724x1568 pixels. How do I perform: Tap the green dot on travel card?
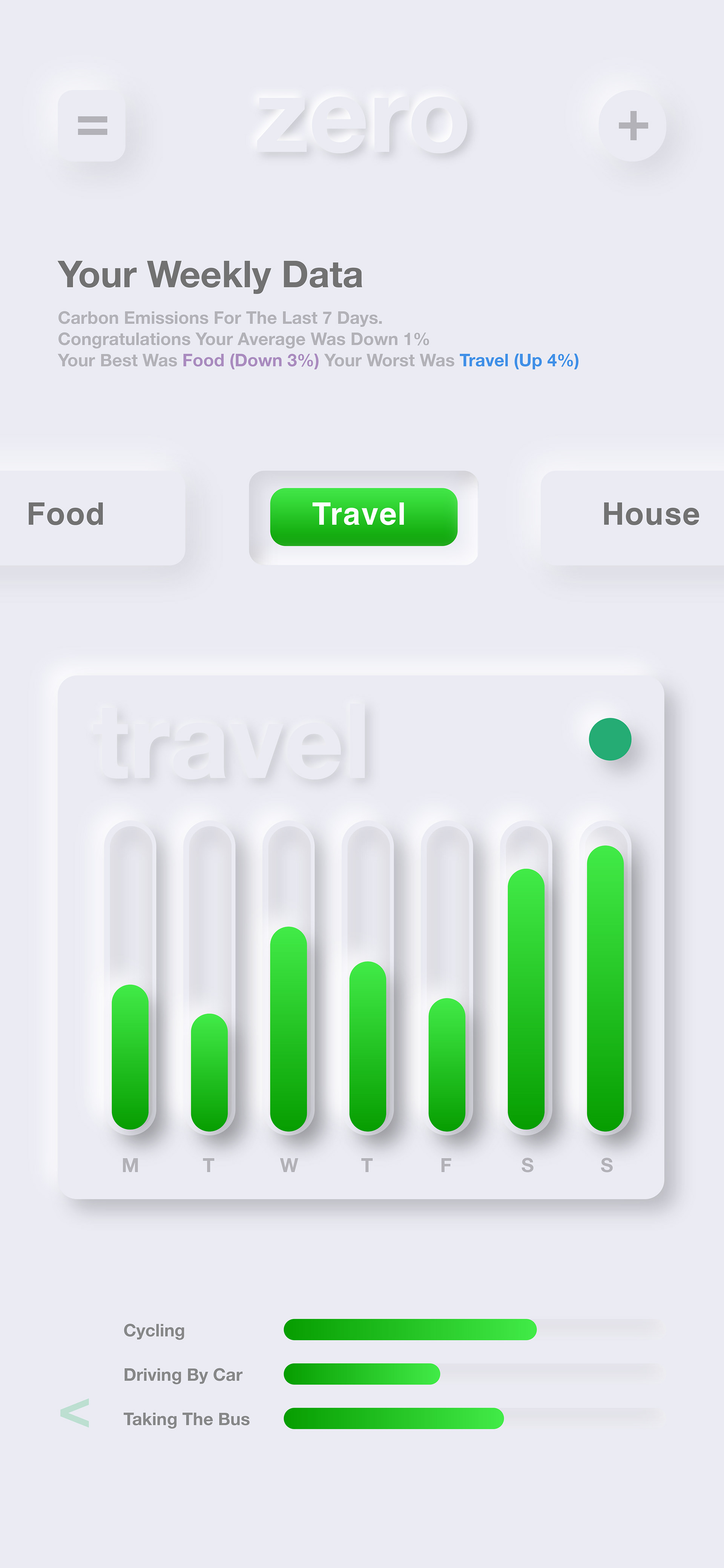[x=610, y=739]
